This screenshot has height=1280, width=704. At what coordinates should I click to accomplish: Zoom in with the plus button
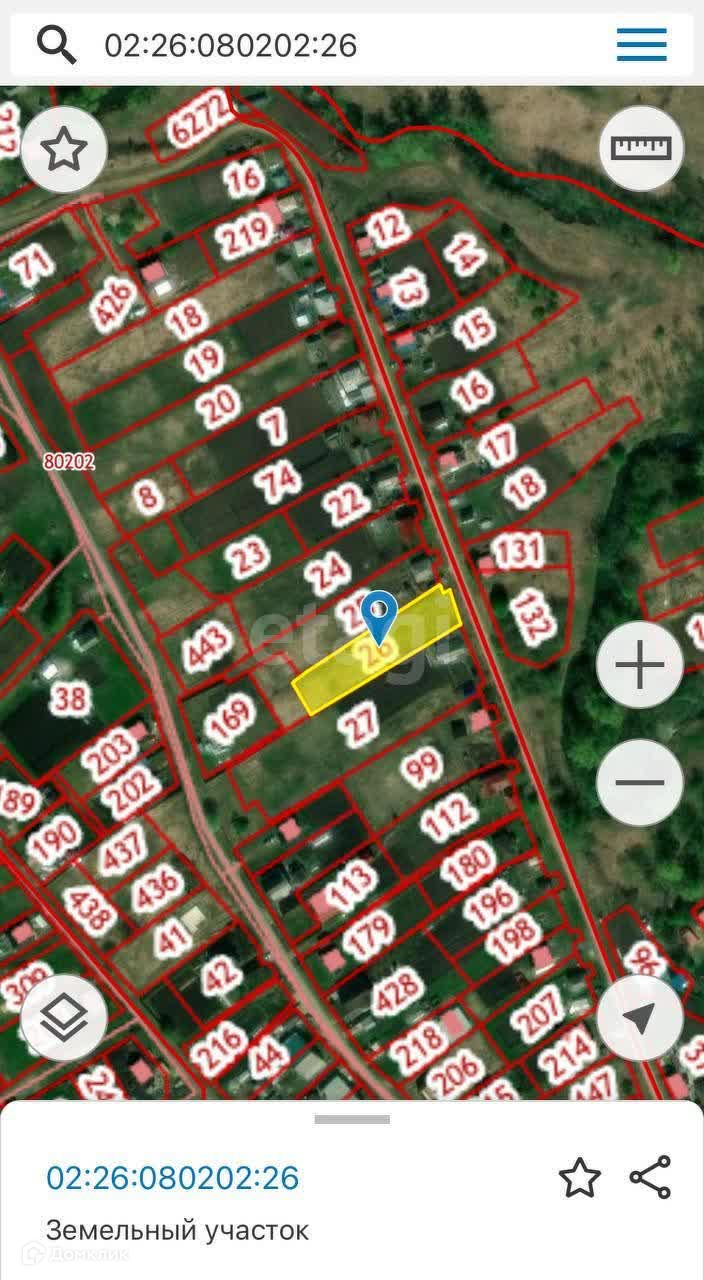tap(640, 665)
